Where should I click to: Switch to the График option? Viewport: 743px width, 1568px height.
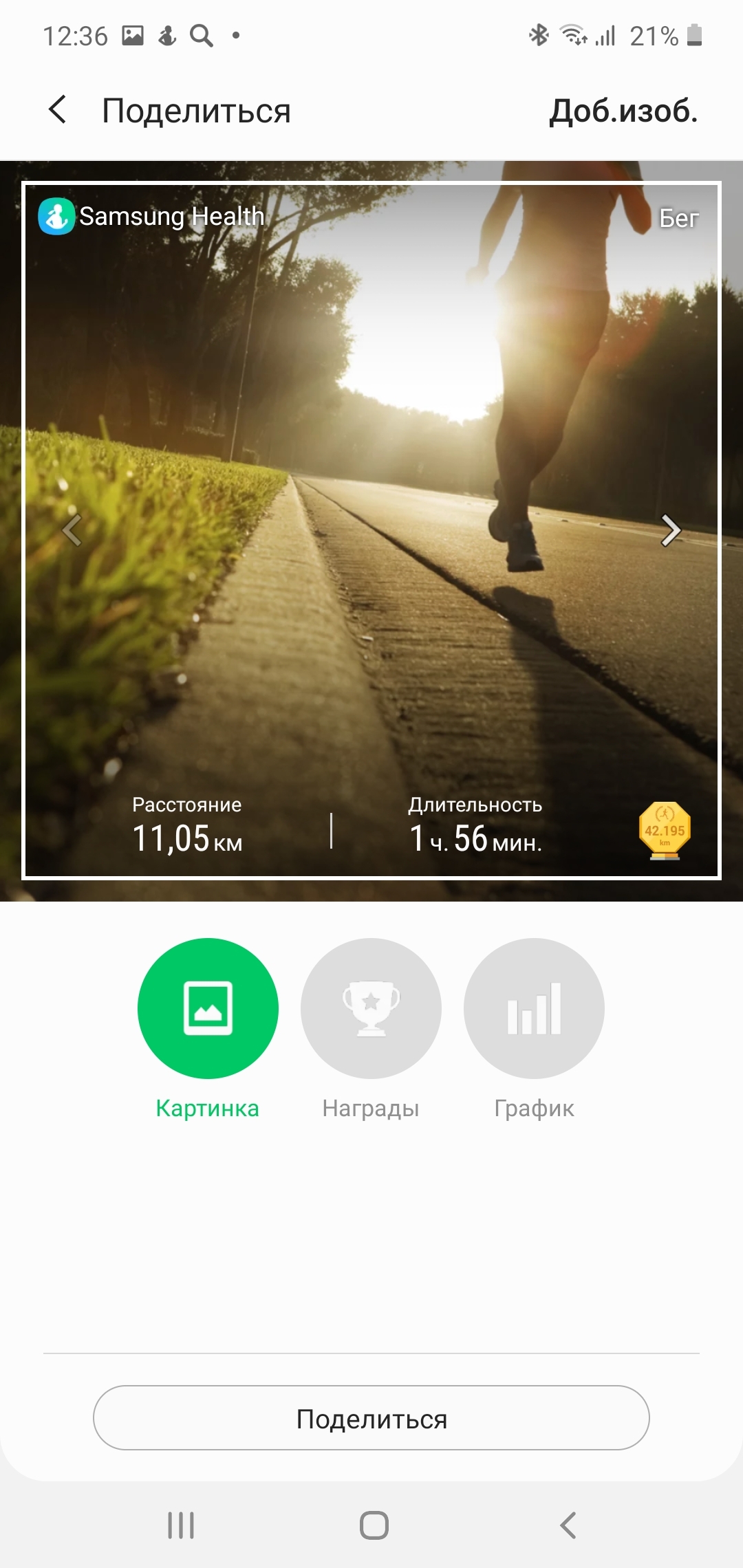point(534,1008)
